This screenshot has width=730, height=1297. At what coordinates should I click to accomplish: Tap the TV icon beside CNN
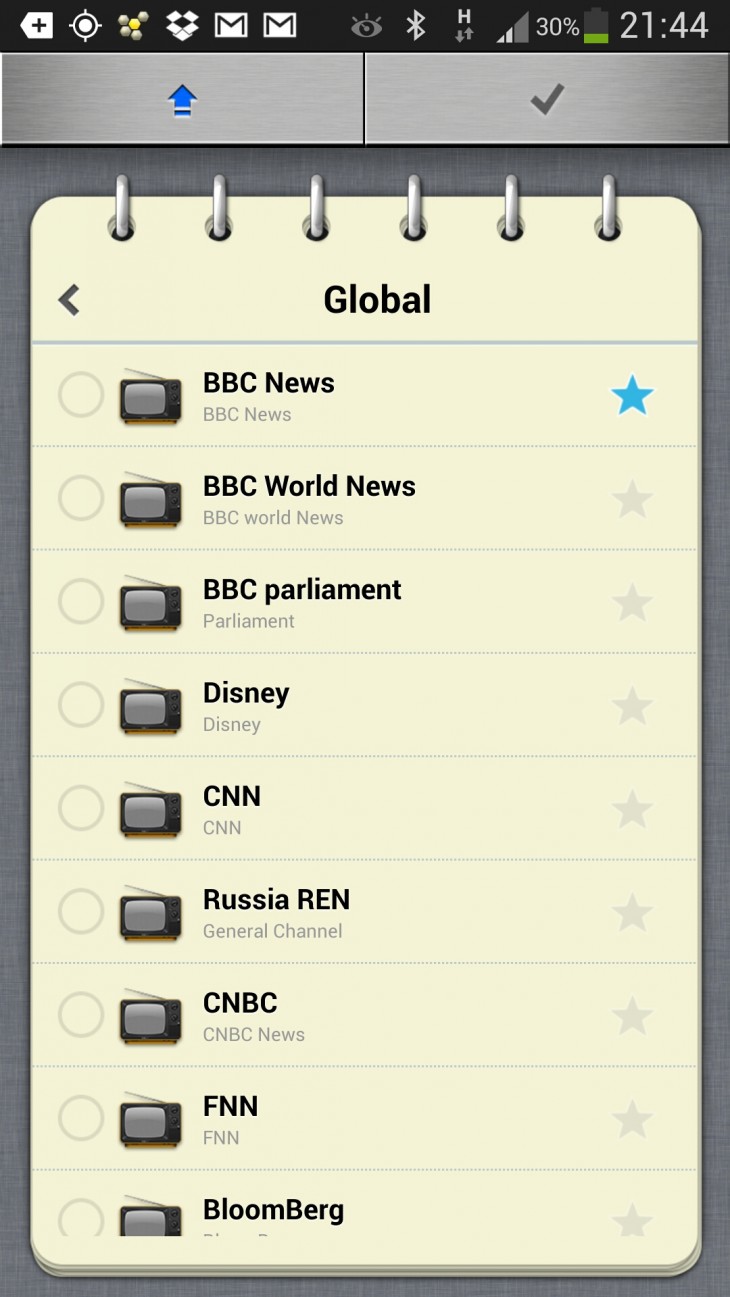coord(150,811)
